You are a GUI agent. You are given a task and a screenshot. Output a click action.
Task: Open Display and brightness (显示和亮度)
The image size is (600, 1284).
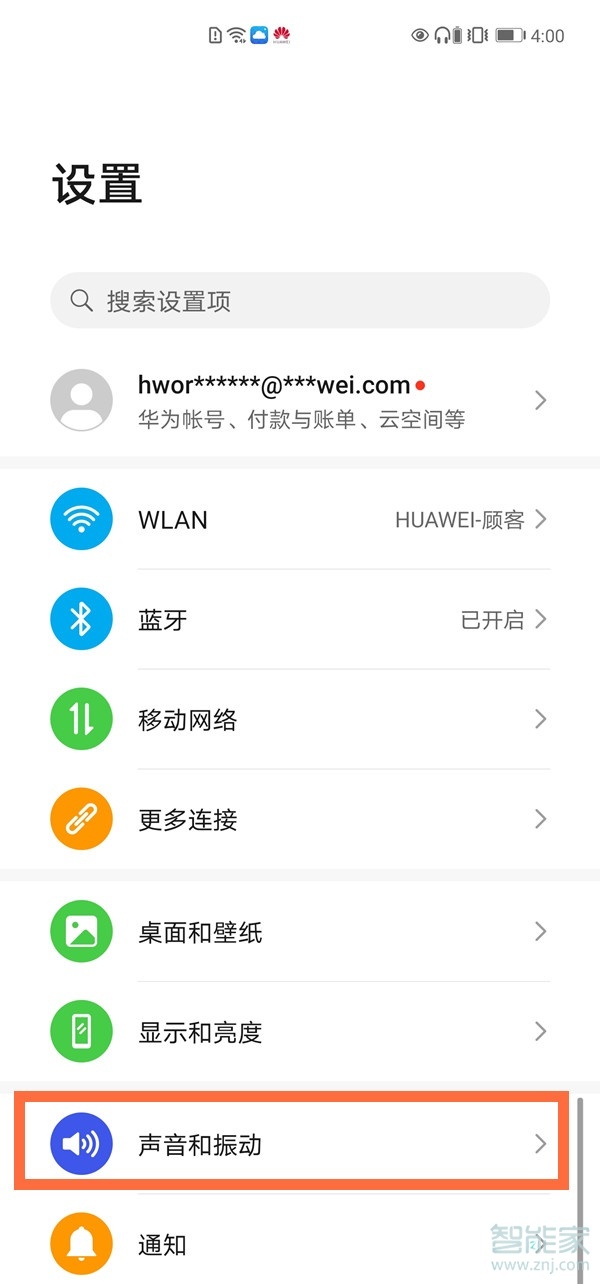point(300,1032)
